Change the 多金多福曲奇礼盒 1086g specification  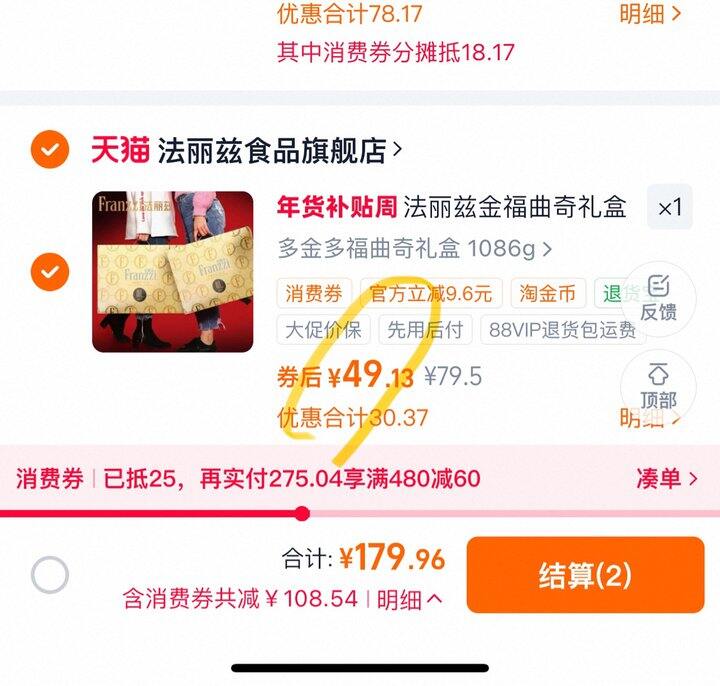(415, 249)
